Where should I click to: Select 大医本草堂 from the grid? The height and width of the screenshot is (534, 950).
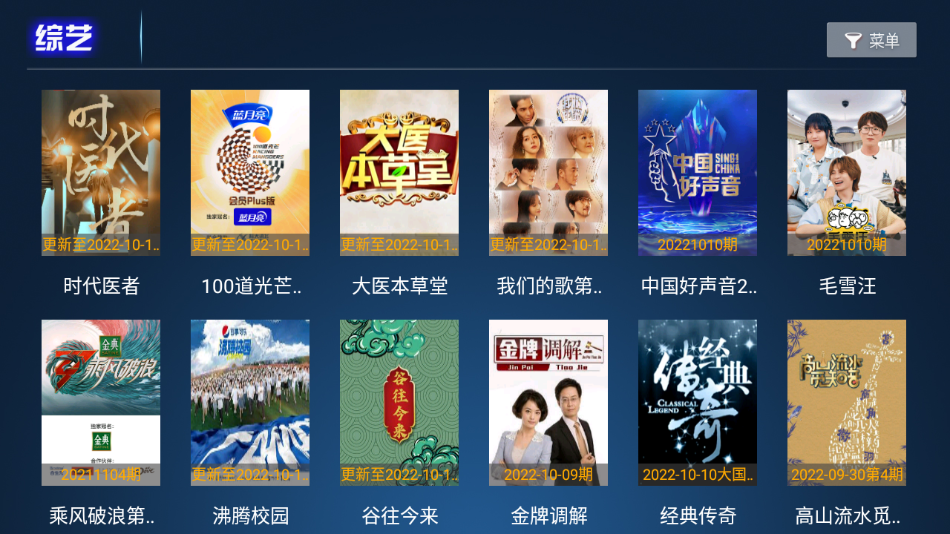pos(399,173)
